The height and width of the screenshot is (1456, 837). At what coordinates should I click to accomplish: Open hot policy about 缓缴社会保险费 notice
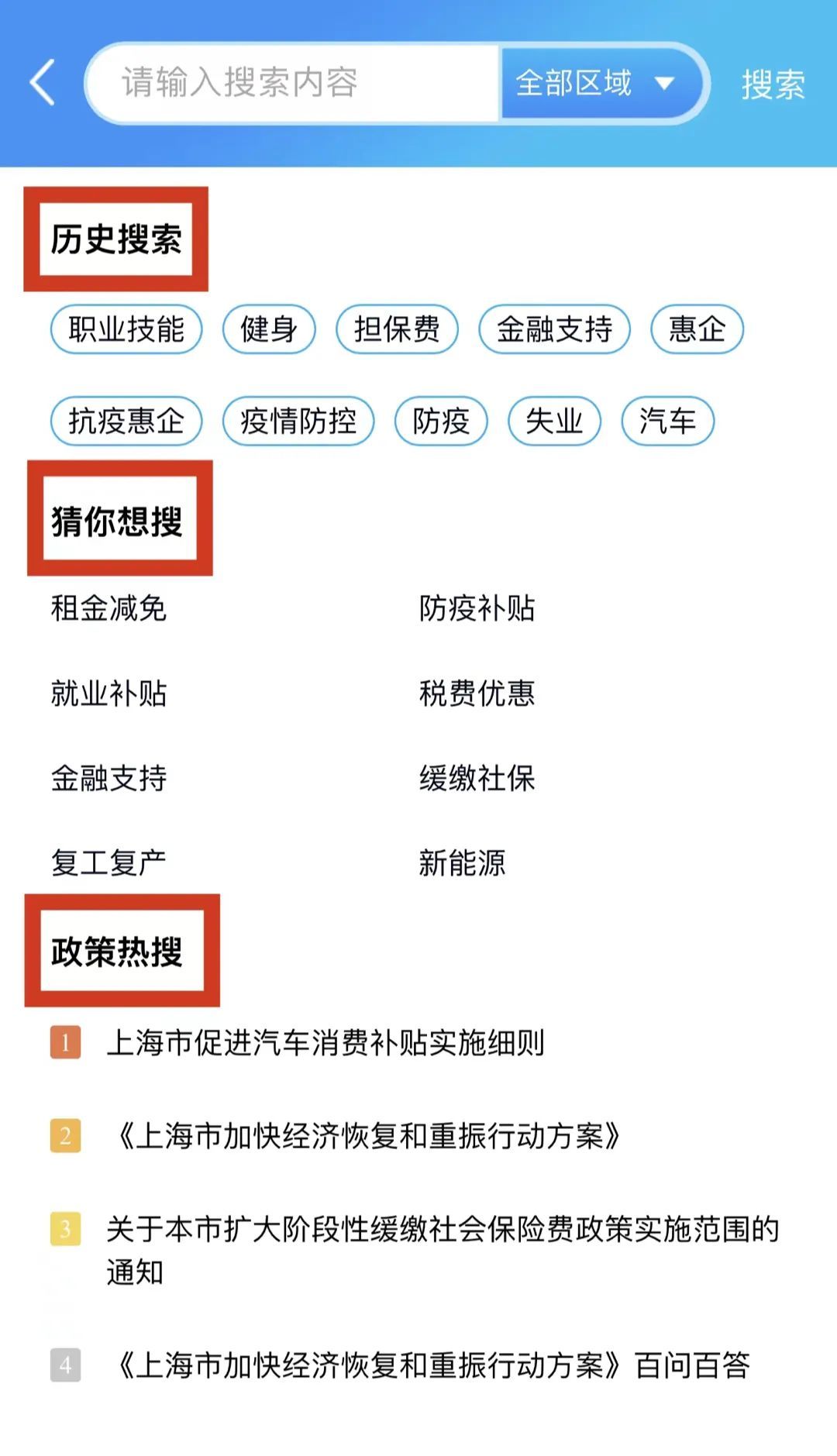click(x=443, y=1250)
